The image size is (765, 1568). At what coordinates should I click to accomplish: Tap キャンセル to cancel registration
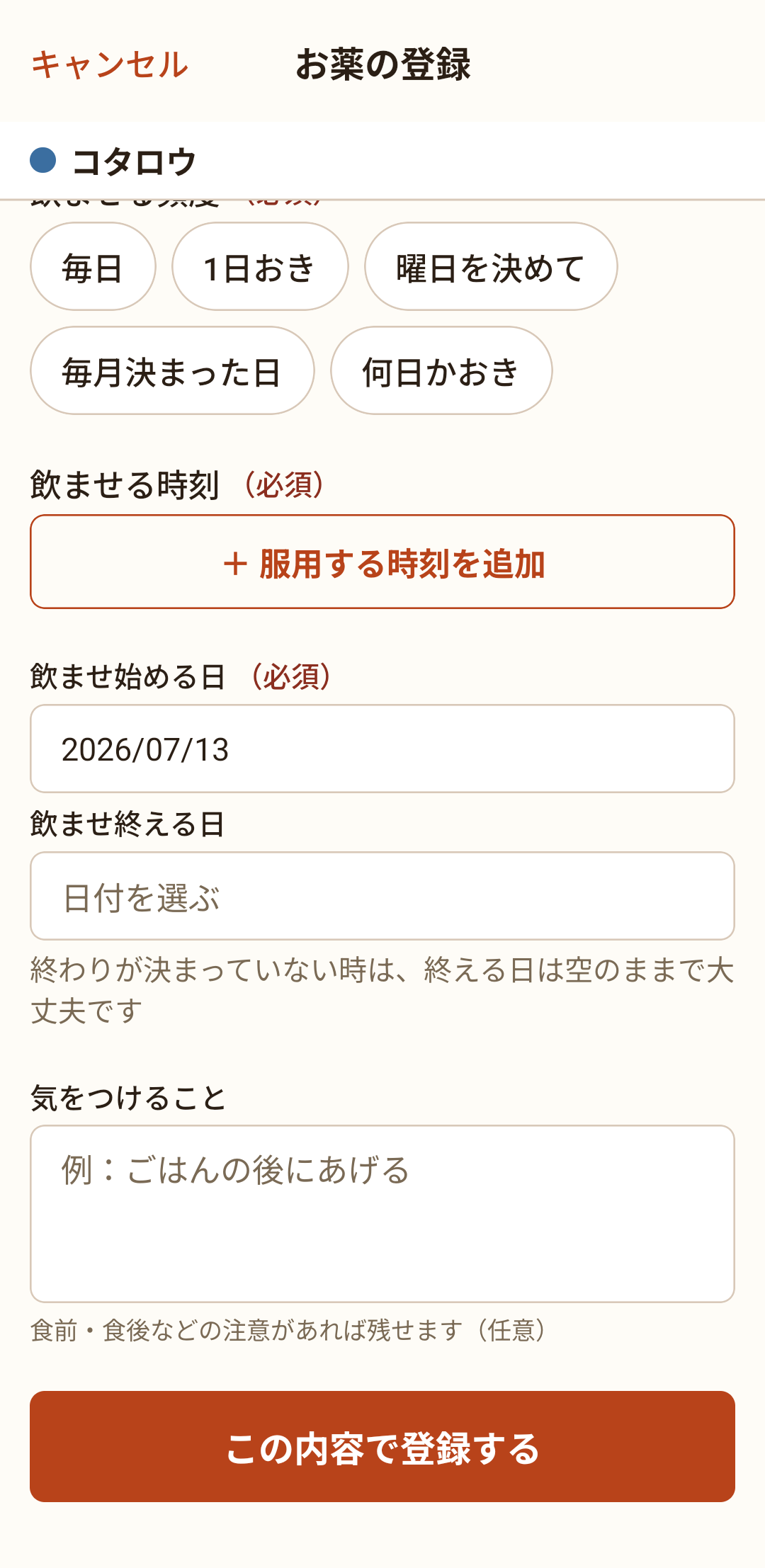[110, 64]
